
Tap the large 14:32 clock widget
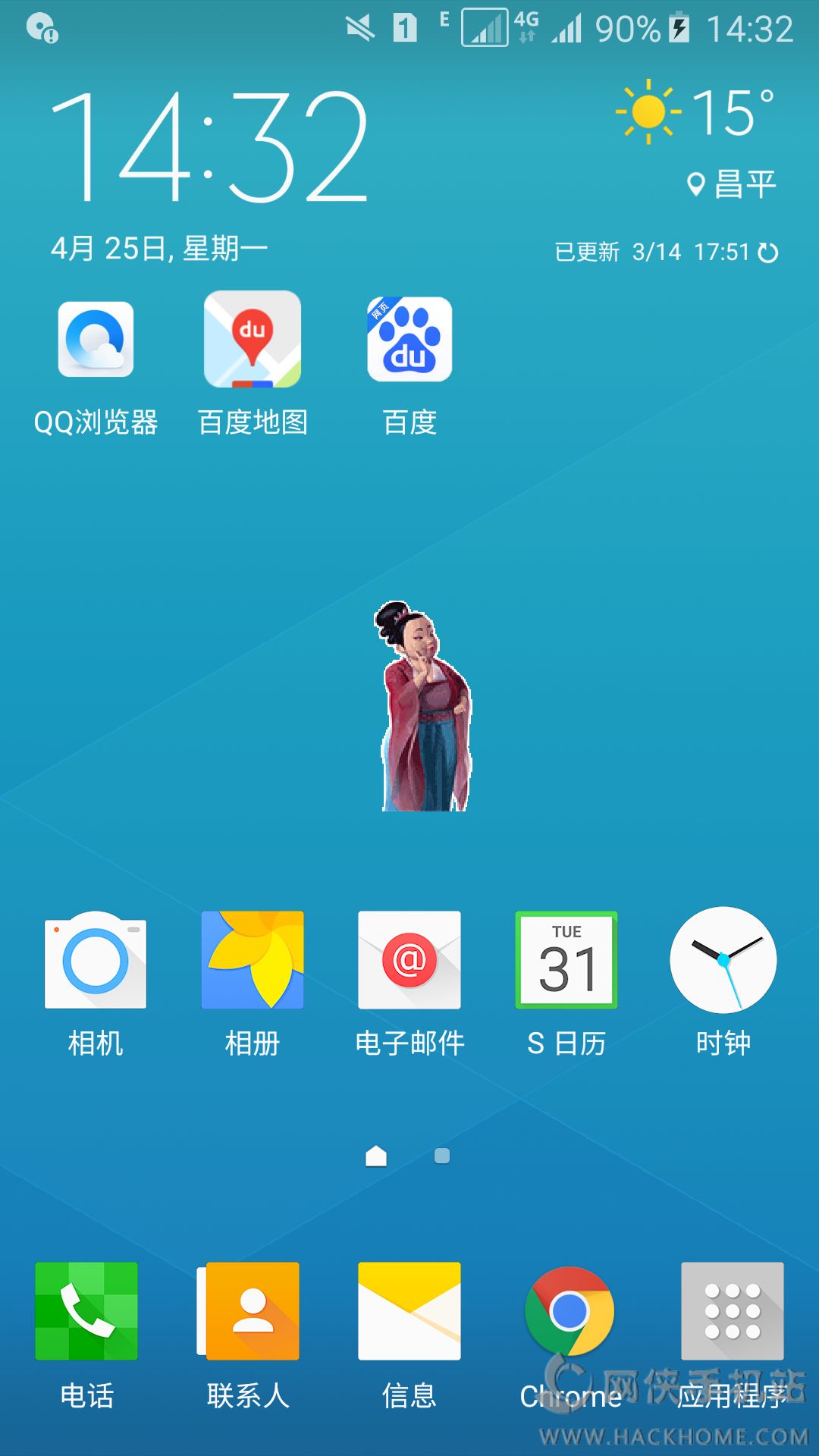[210, 146]
